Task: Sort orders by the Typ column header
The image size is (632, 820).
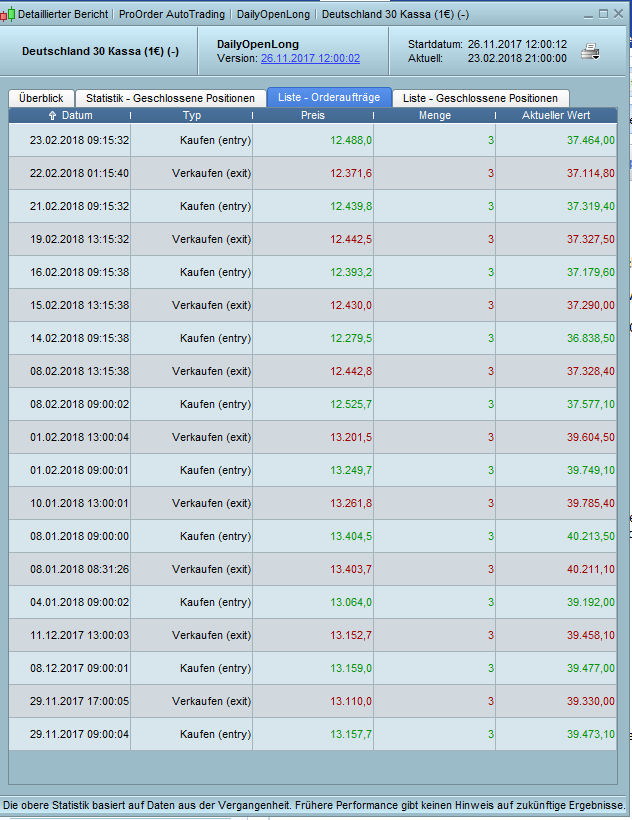Action: 192,116
